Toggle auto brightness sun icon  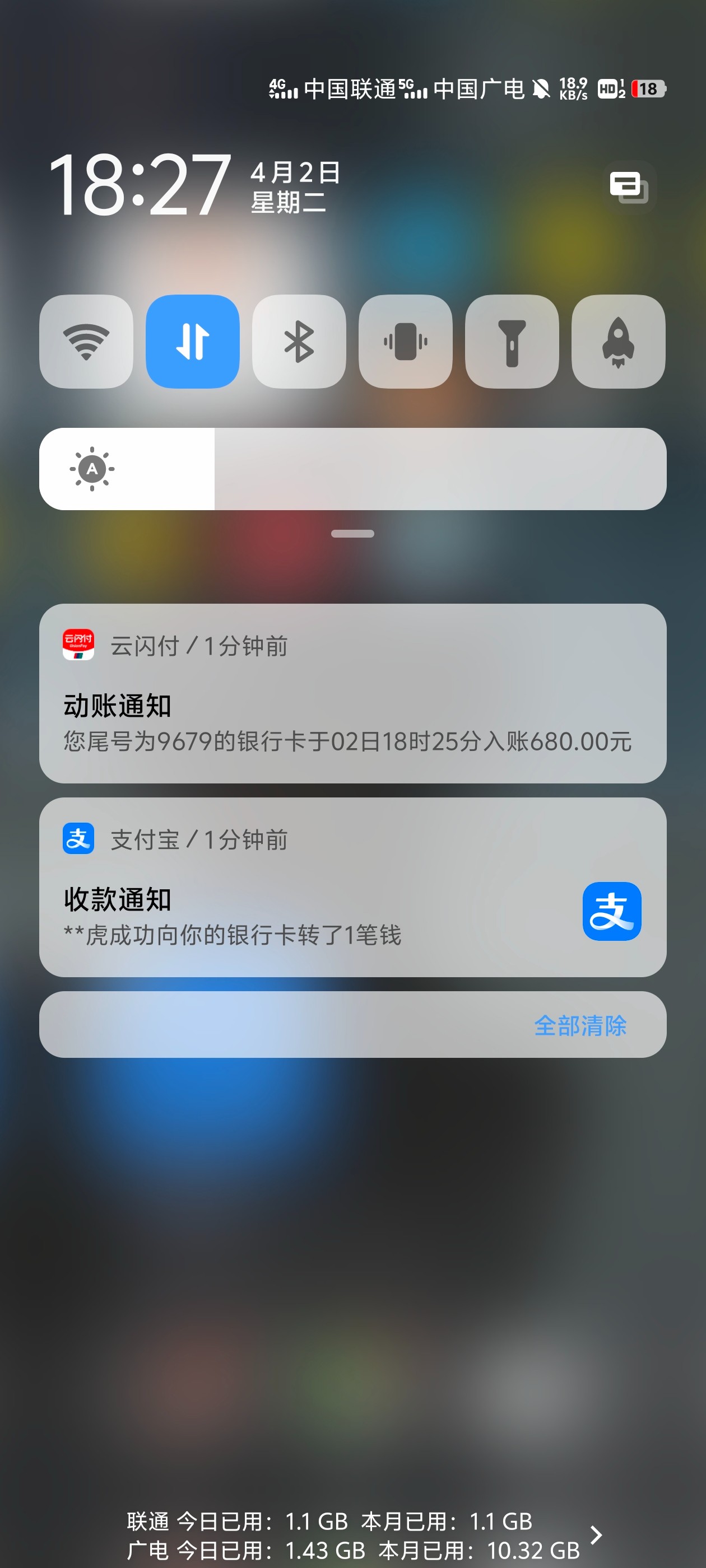click(x=92, y=469)
